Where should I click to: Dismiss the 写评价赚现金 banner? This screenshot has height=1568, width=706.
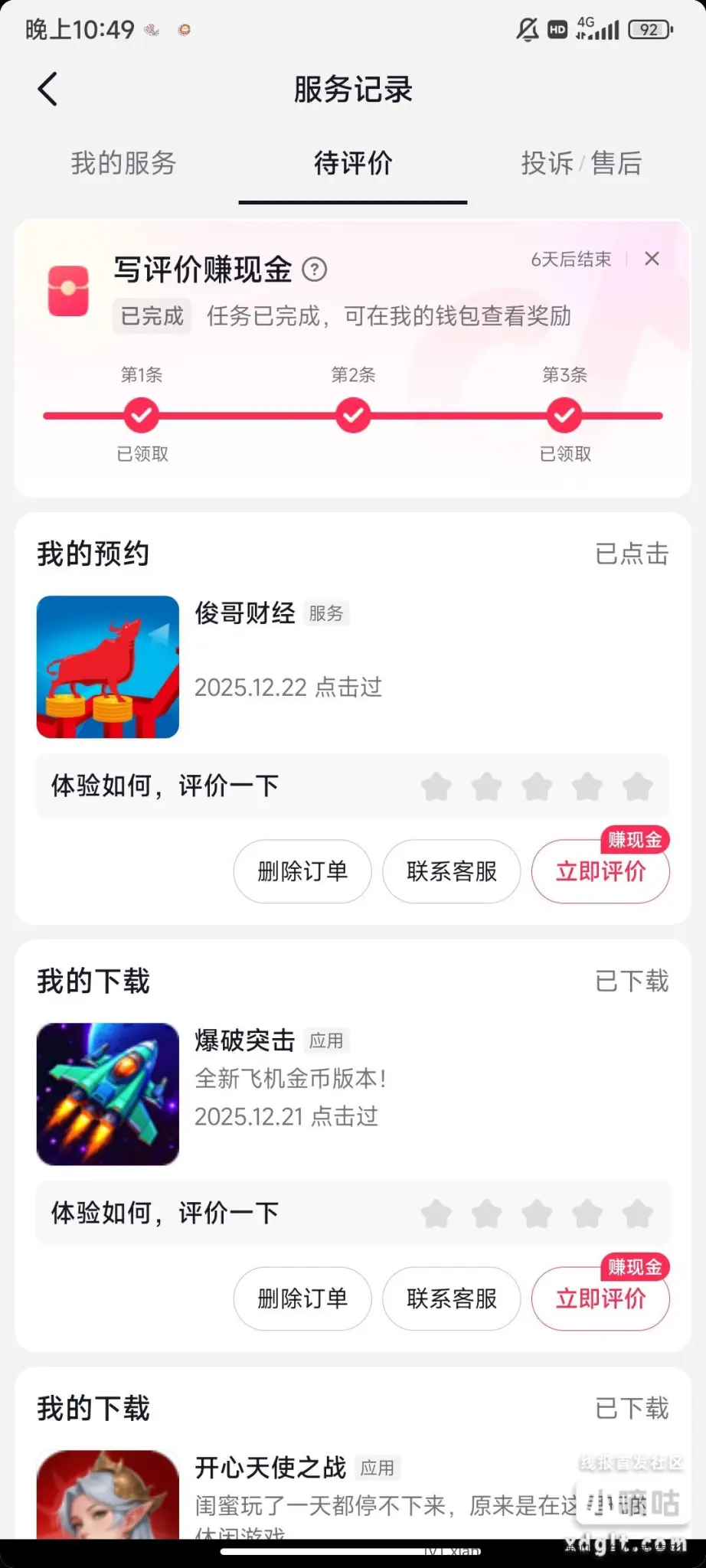point(652,259)
